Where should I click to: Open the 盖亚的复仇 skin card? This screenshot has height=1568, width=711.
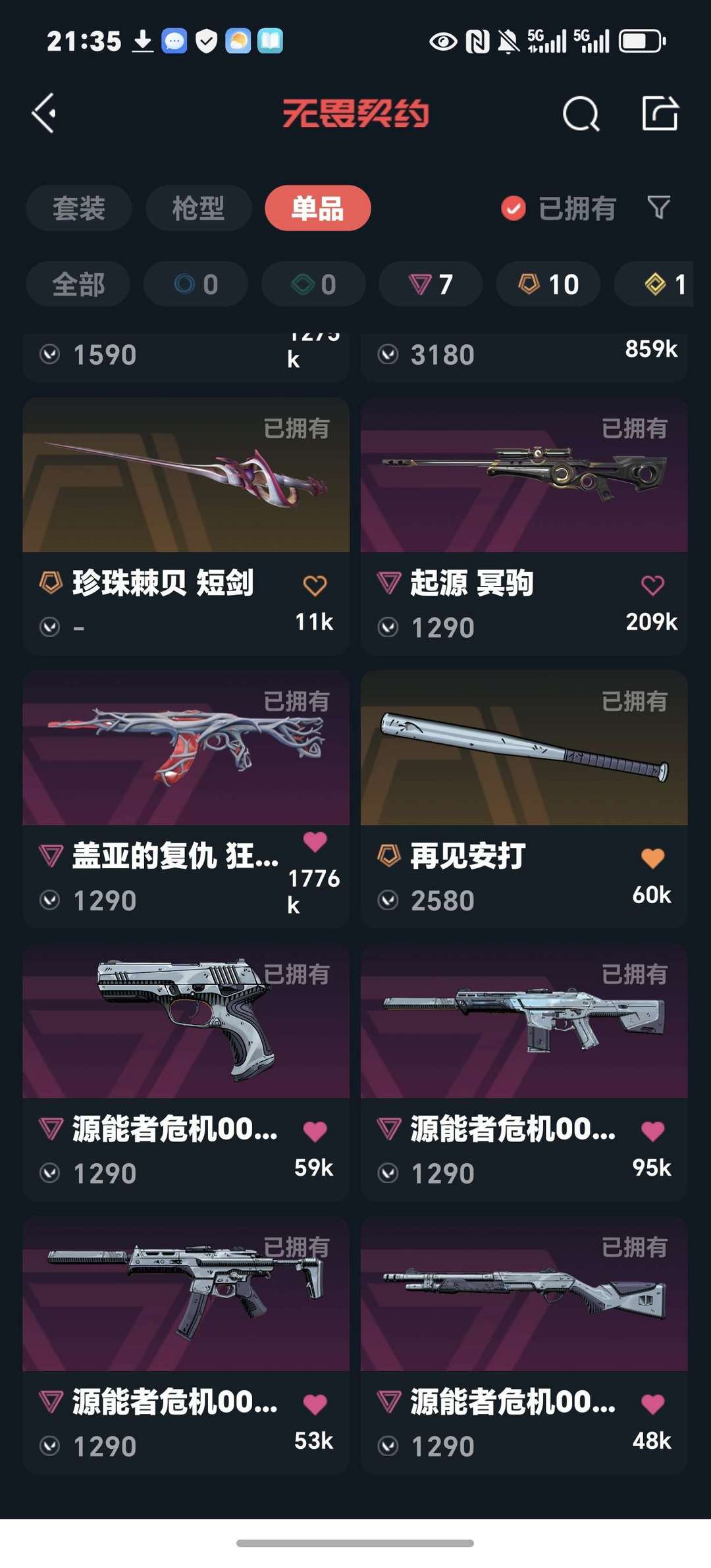186,799
